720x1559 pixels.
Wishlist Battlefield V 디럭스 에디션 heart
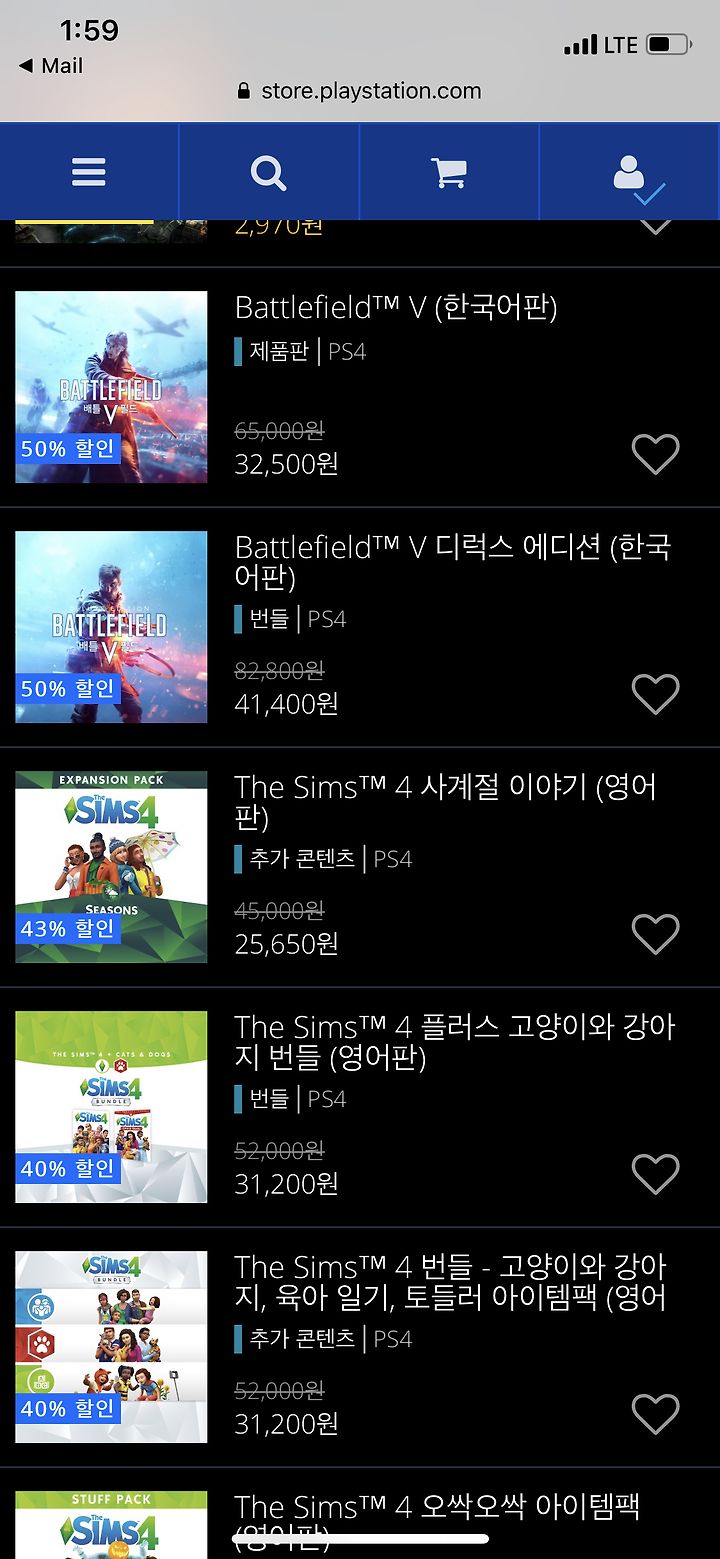coord(656,694)
